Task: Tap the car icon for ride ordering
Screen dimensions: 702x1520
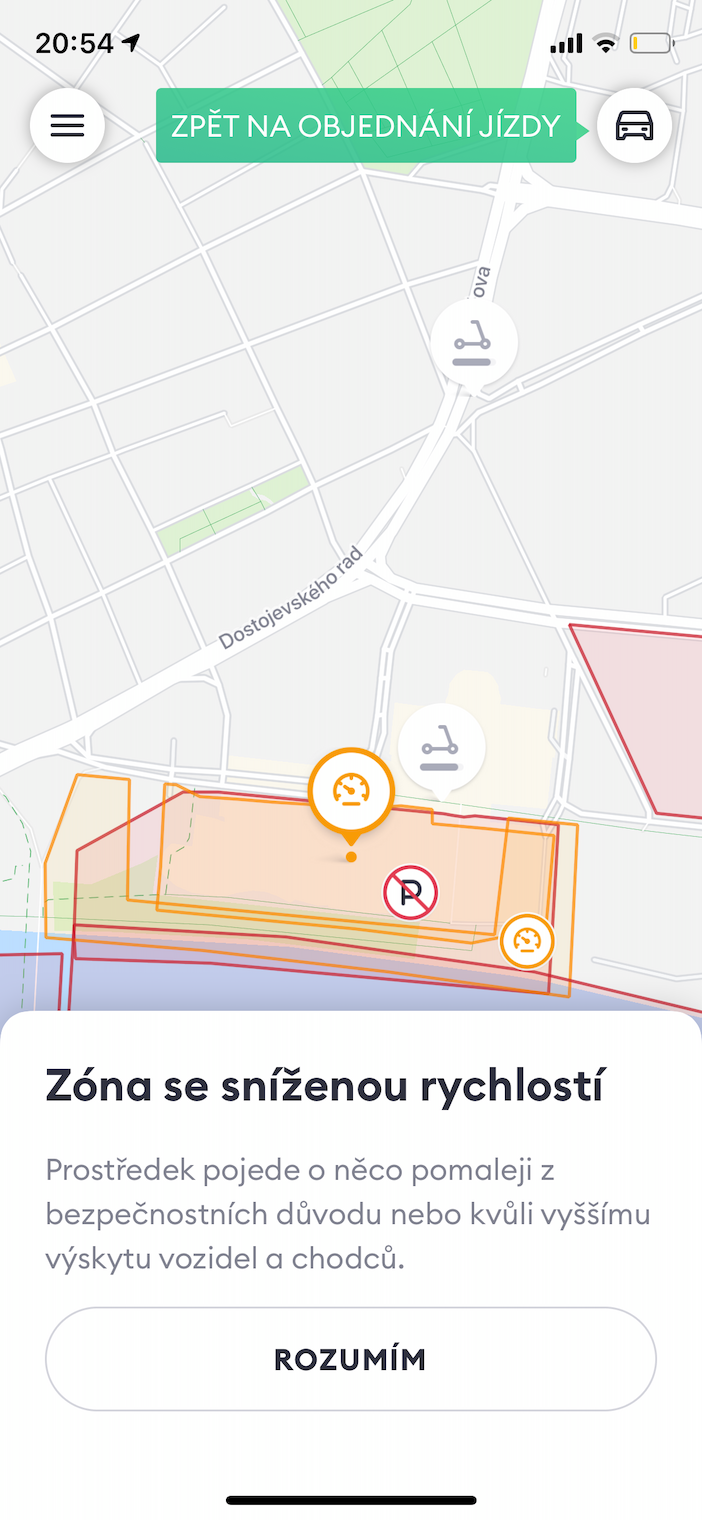Action: pyautogui.click(x=634, y=125)
